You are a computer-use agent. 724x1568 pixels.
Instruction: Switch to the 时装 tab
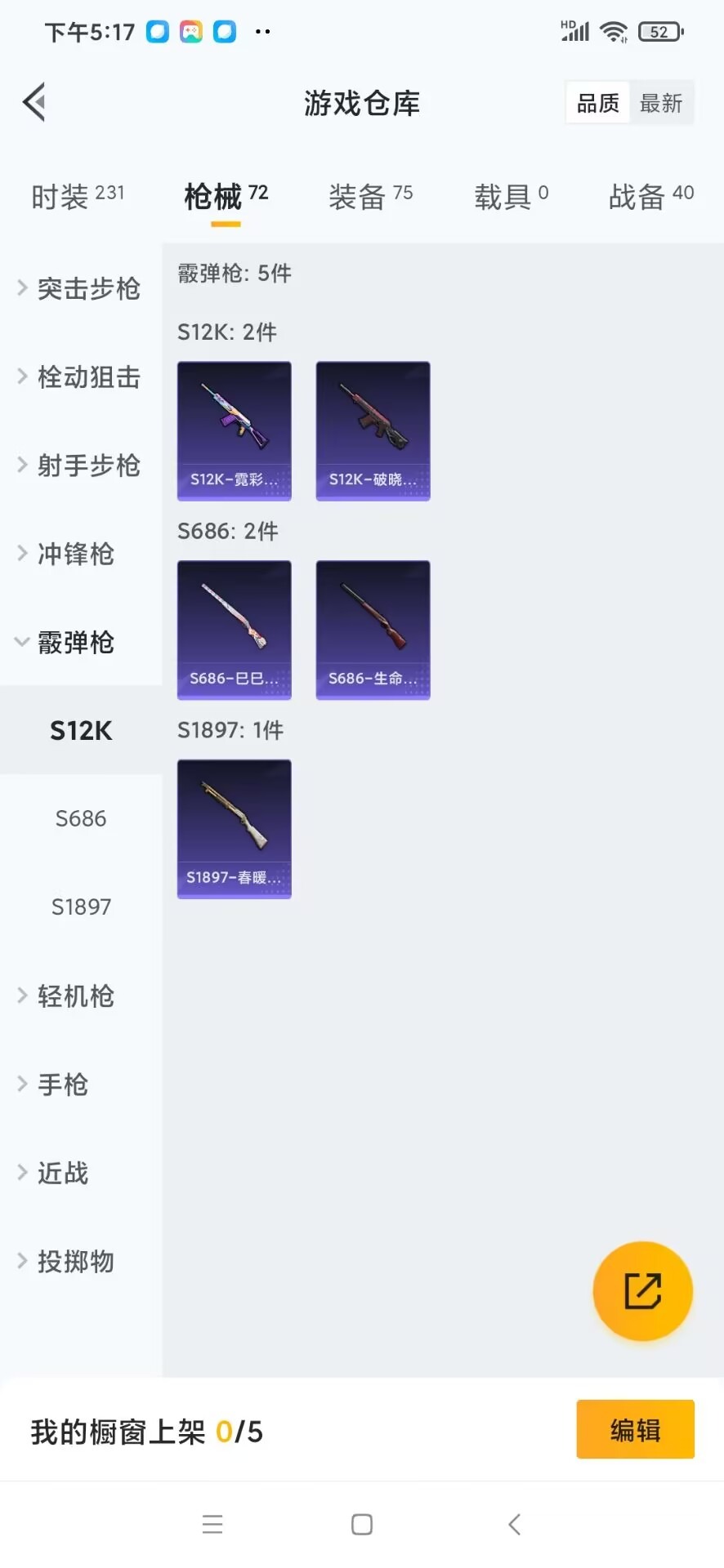point(77,196)
